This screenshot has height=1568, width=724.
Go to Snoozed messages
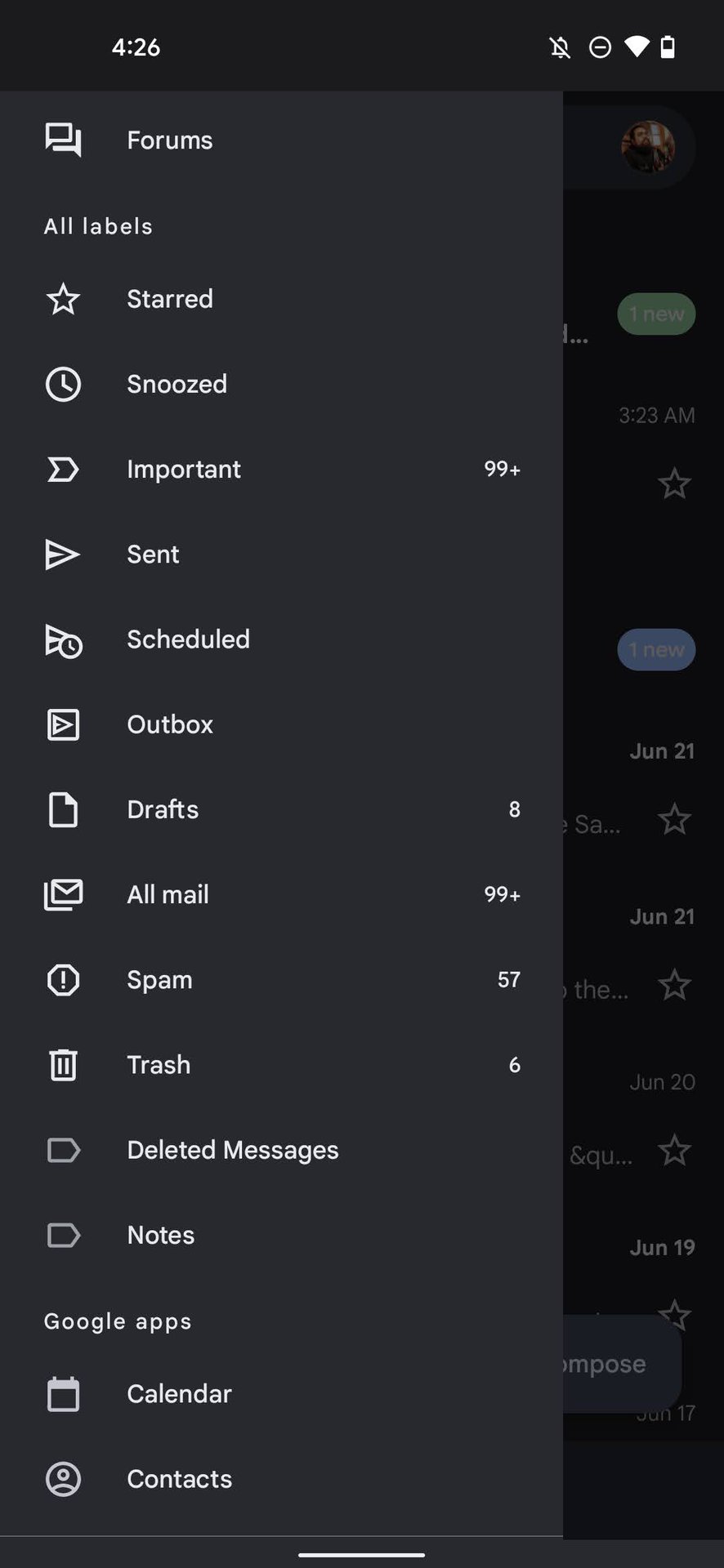tap(177, 384)
